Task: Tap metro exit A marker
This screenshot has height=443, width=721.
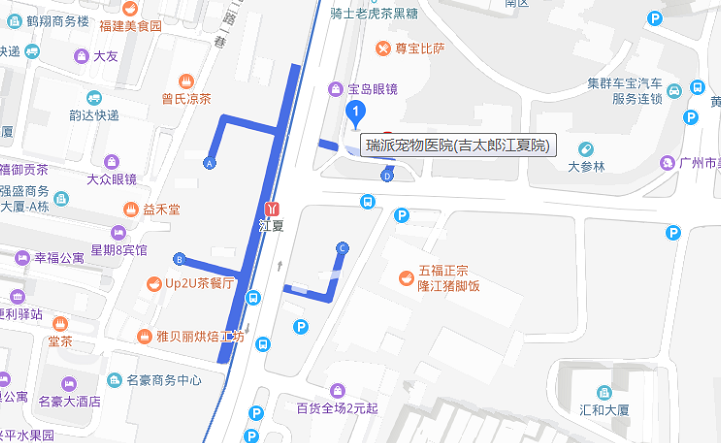Action: click(x=209, y=162)
